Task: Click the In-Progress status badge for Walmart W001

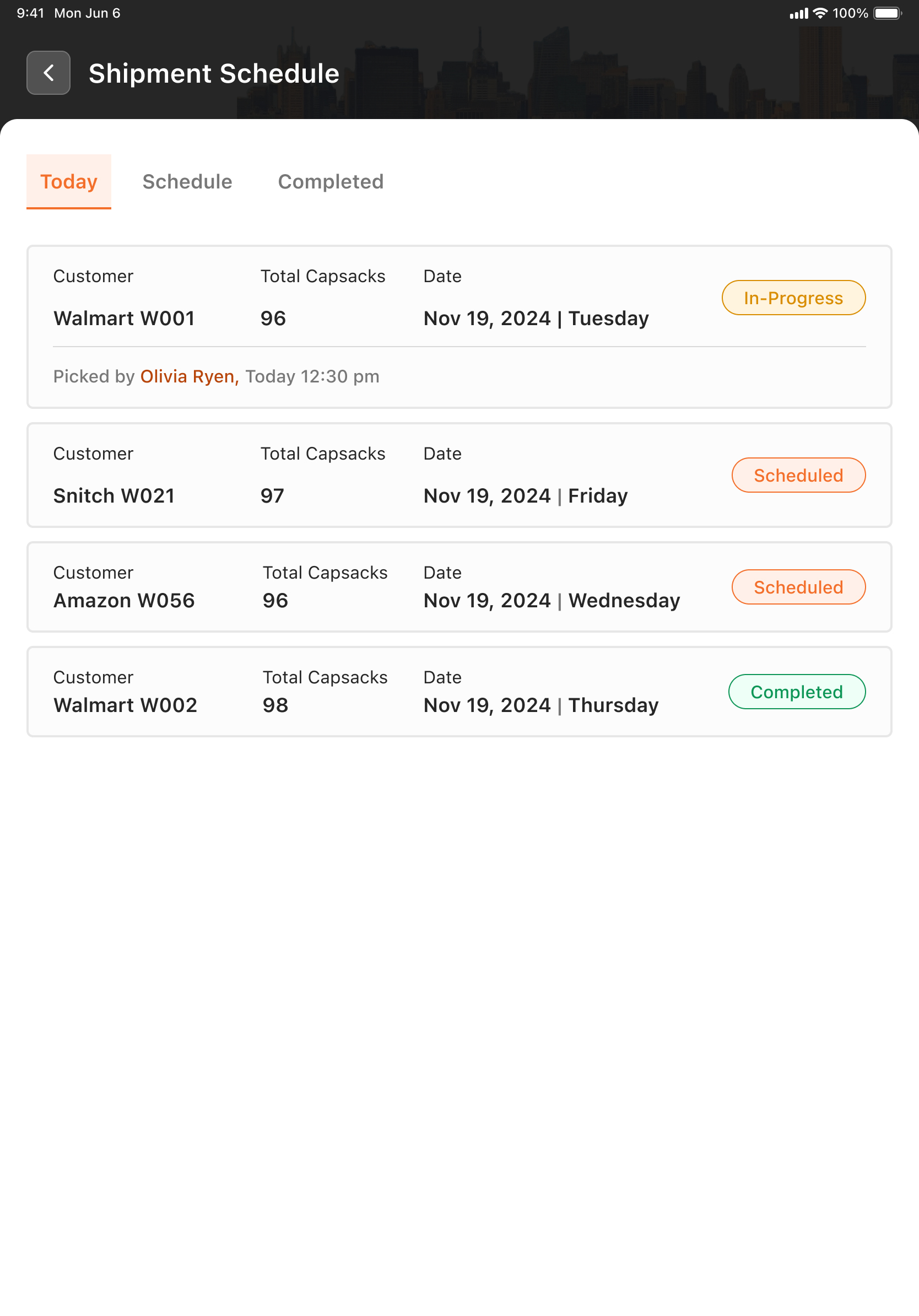Action: click(793, 298)
